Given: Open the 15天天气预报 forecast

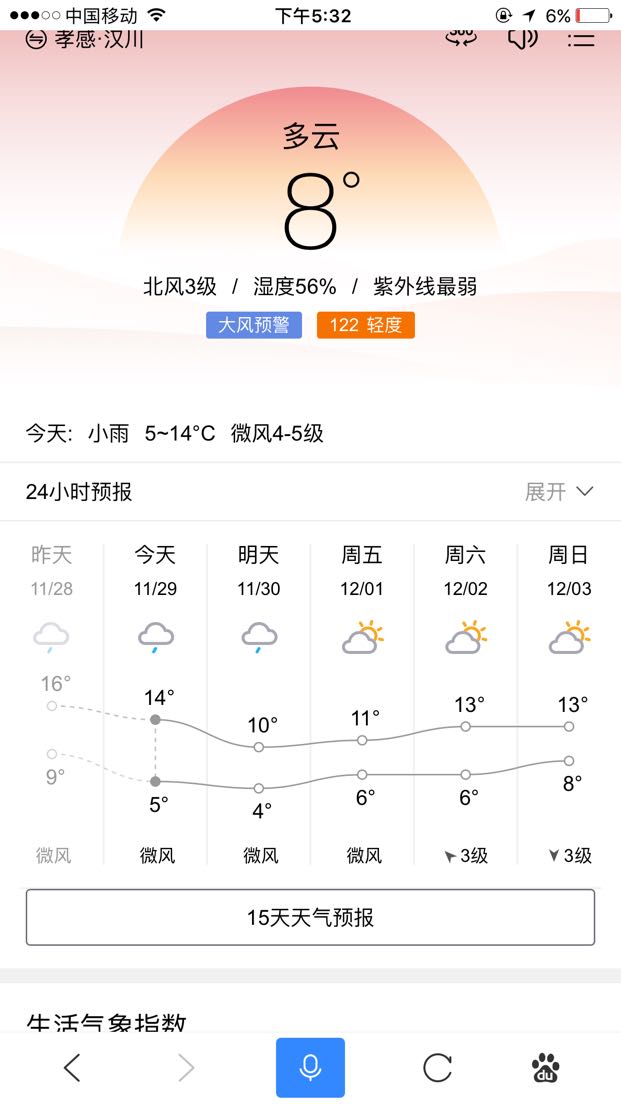Looking at the screenshot, I should (310, 917).
